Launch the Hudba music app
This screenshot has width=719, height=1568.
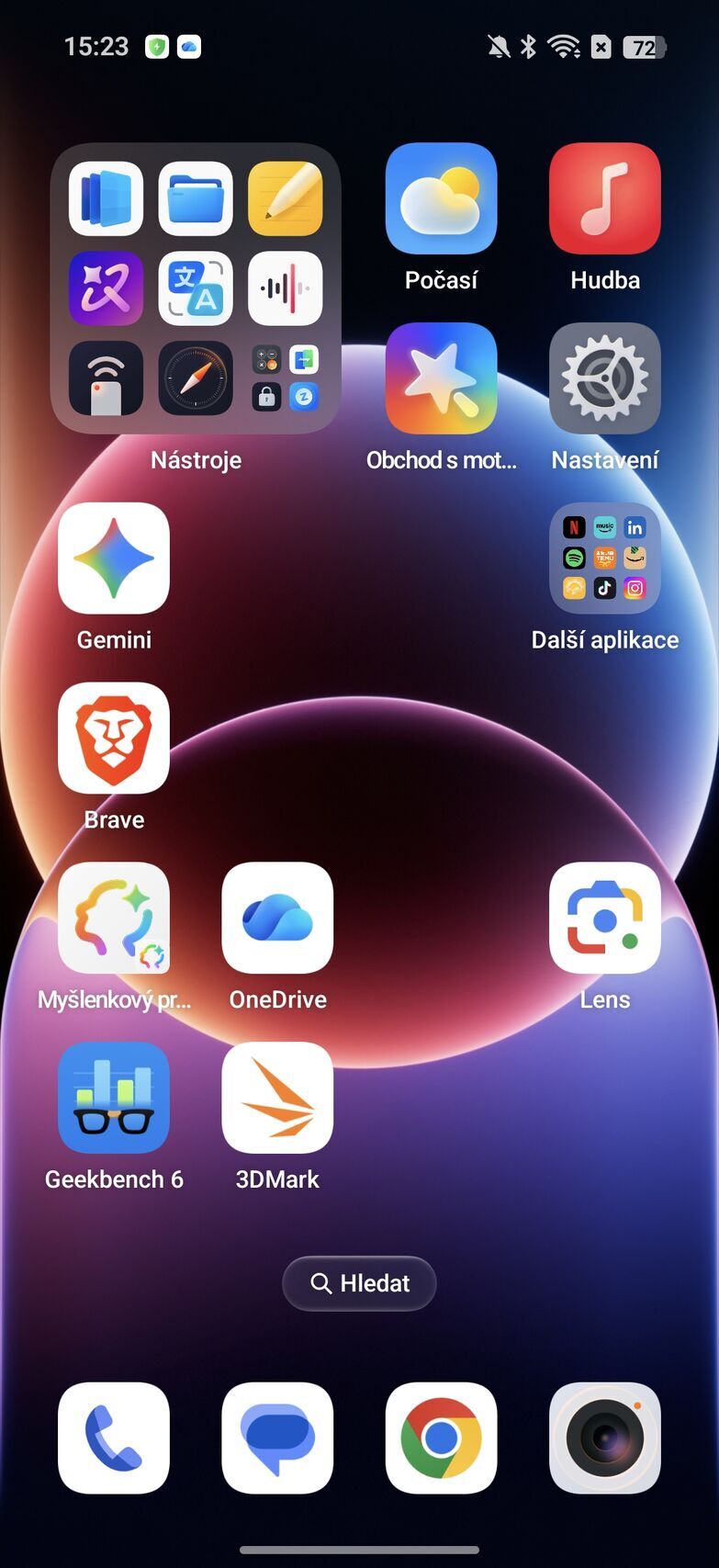coord(604,198)
